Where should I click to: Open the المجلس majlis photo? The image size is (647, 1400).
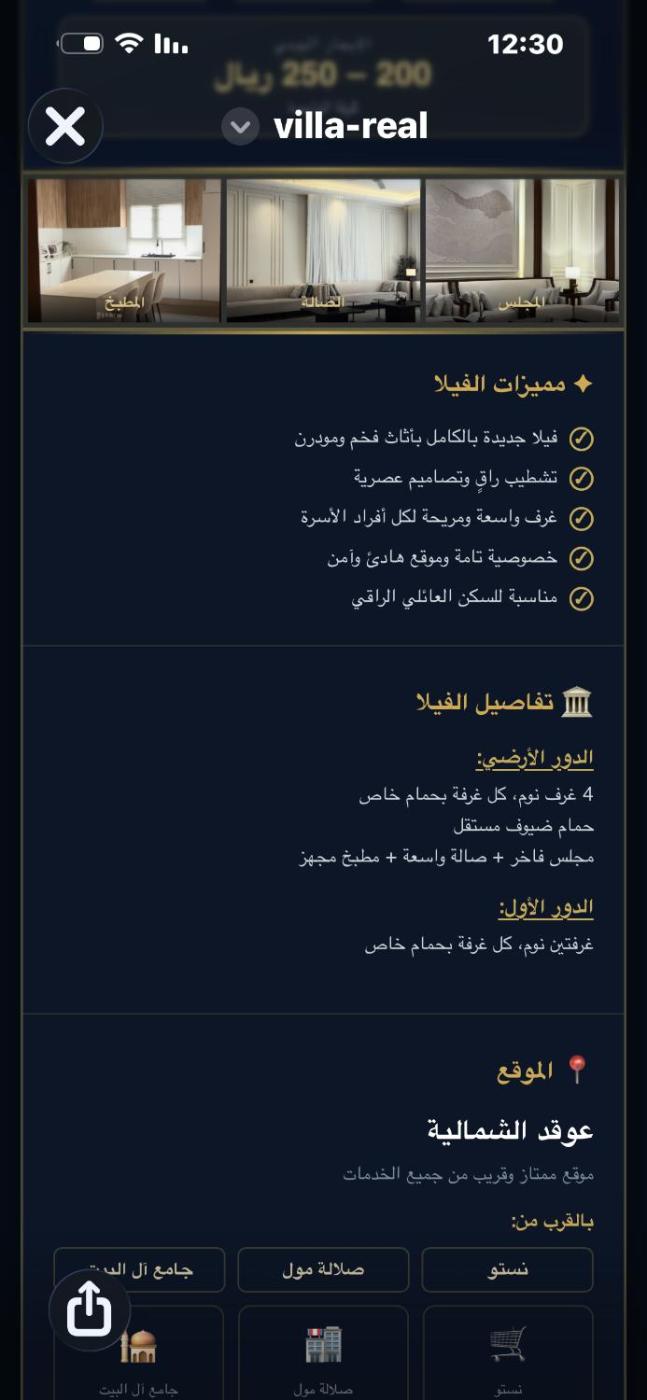[522, 251]
